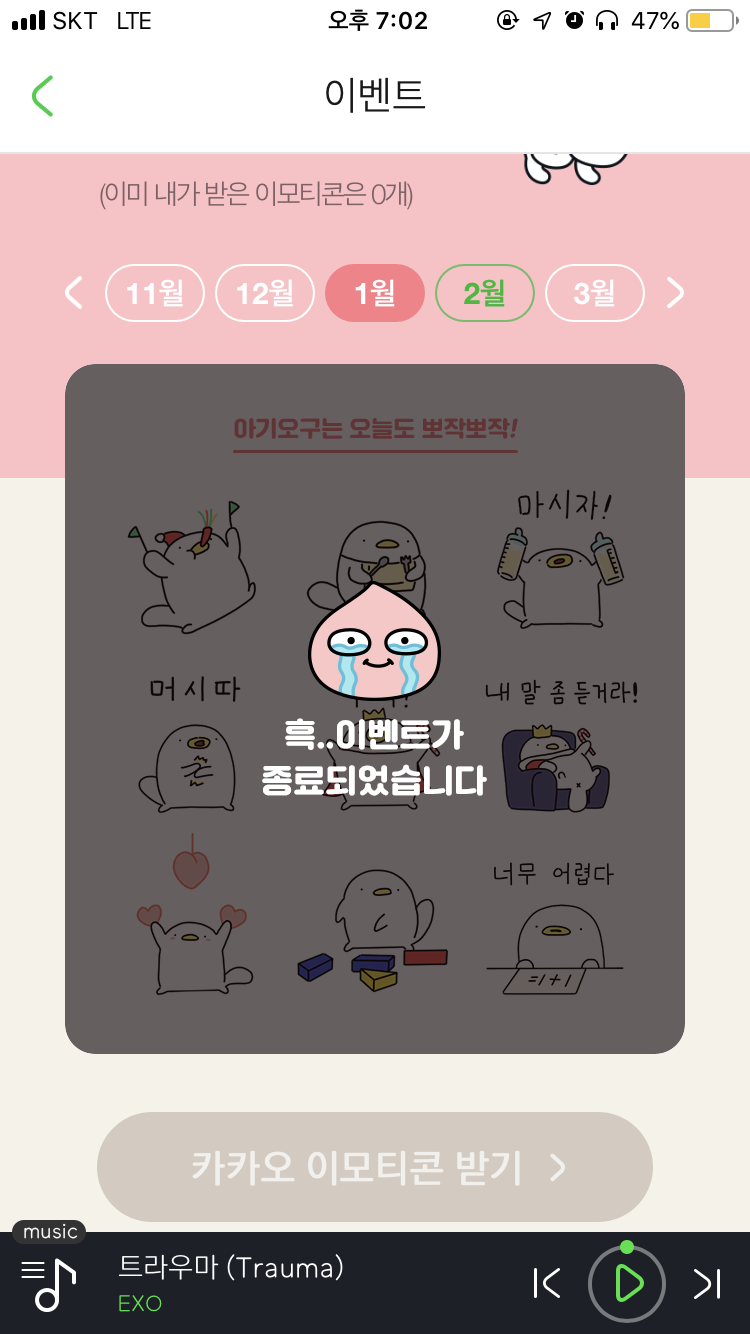Go back using the green arrow
Image resolution: width=750 pixels, height=1334 pixels.
[42, 96]
